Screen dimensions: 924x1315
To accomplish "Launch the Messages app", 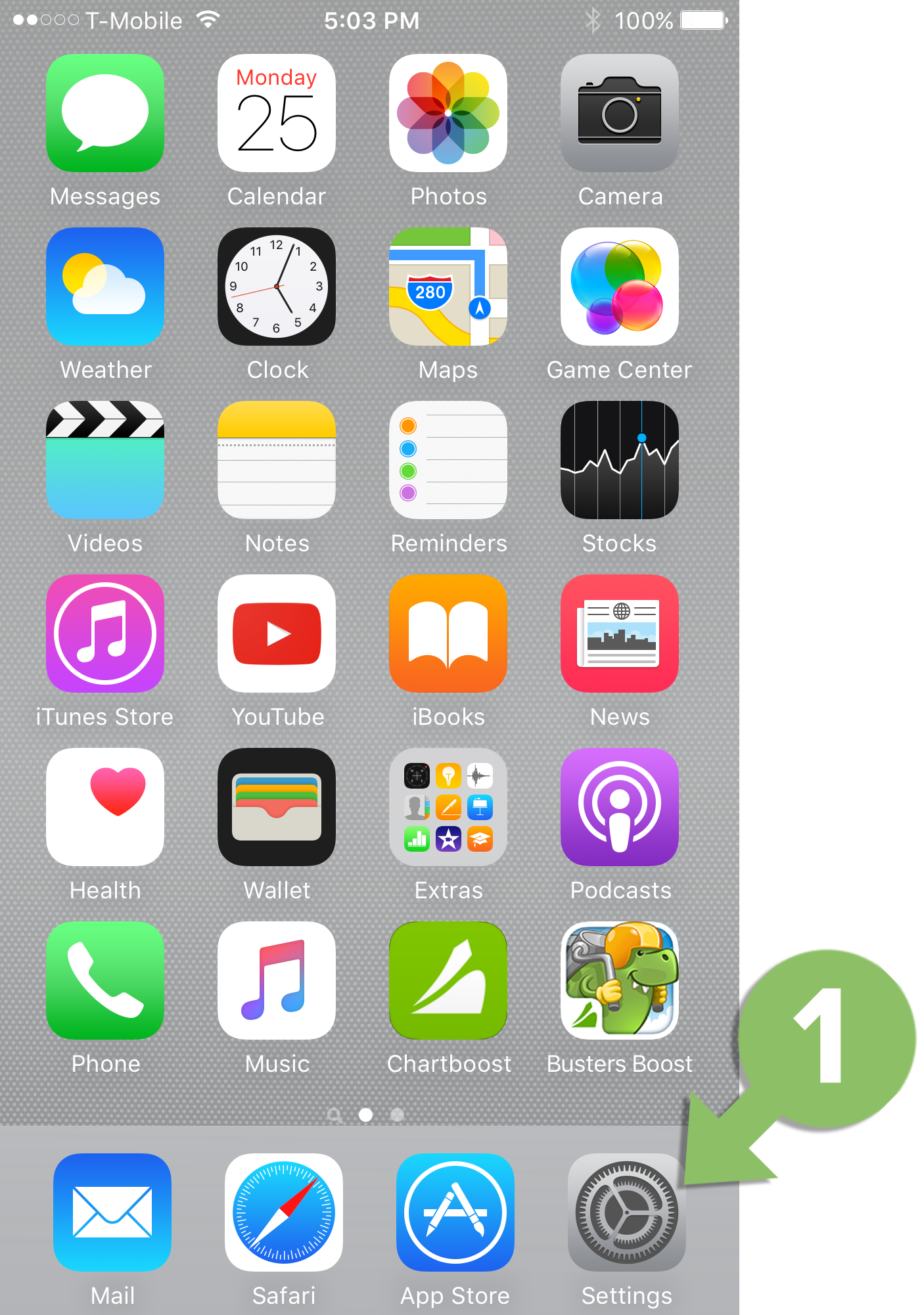I will pyautogui.click(x=105, y=113).
